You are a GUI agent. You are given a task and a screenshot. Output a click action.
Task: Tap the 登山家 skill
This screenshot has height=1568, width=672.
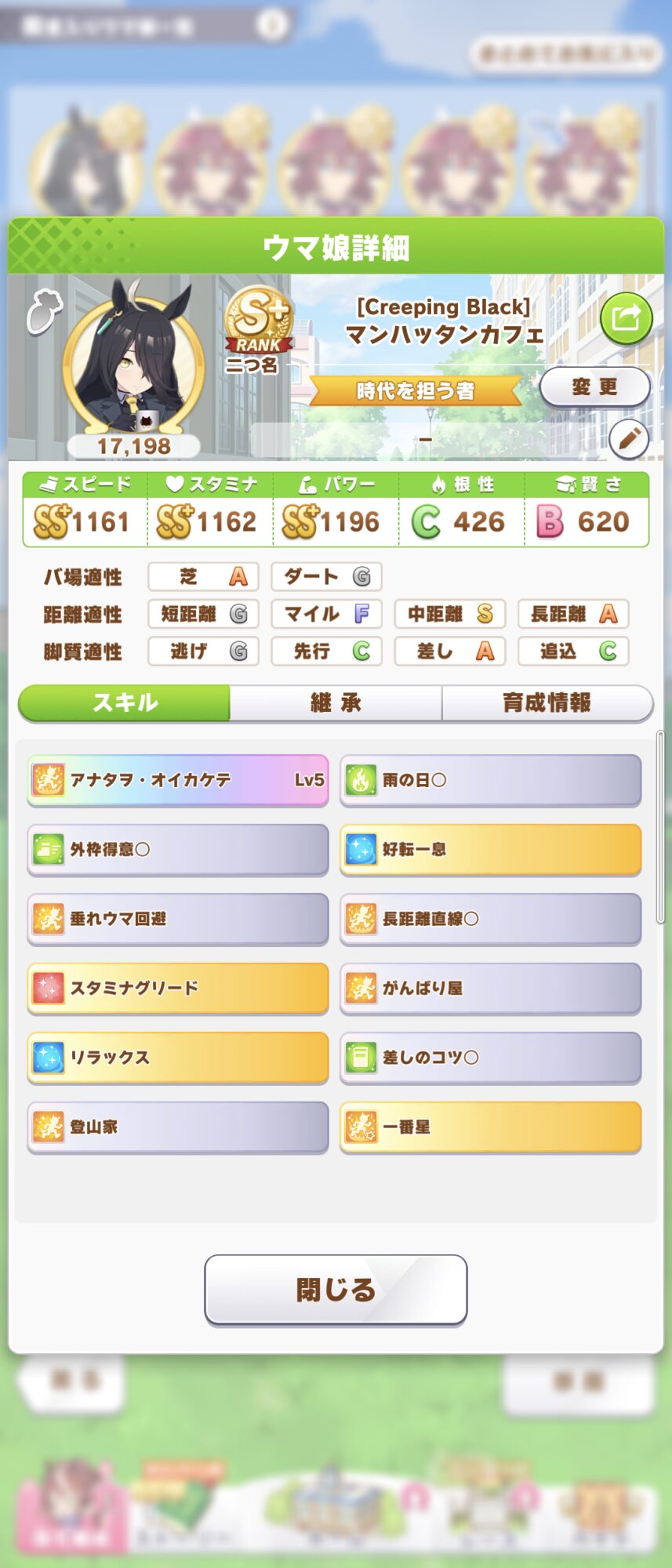(x=178, y=1127)
